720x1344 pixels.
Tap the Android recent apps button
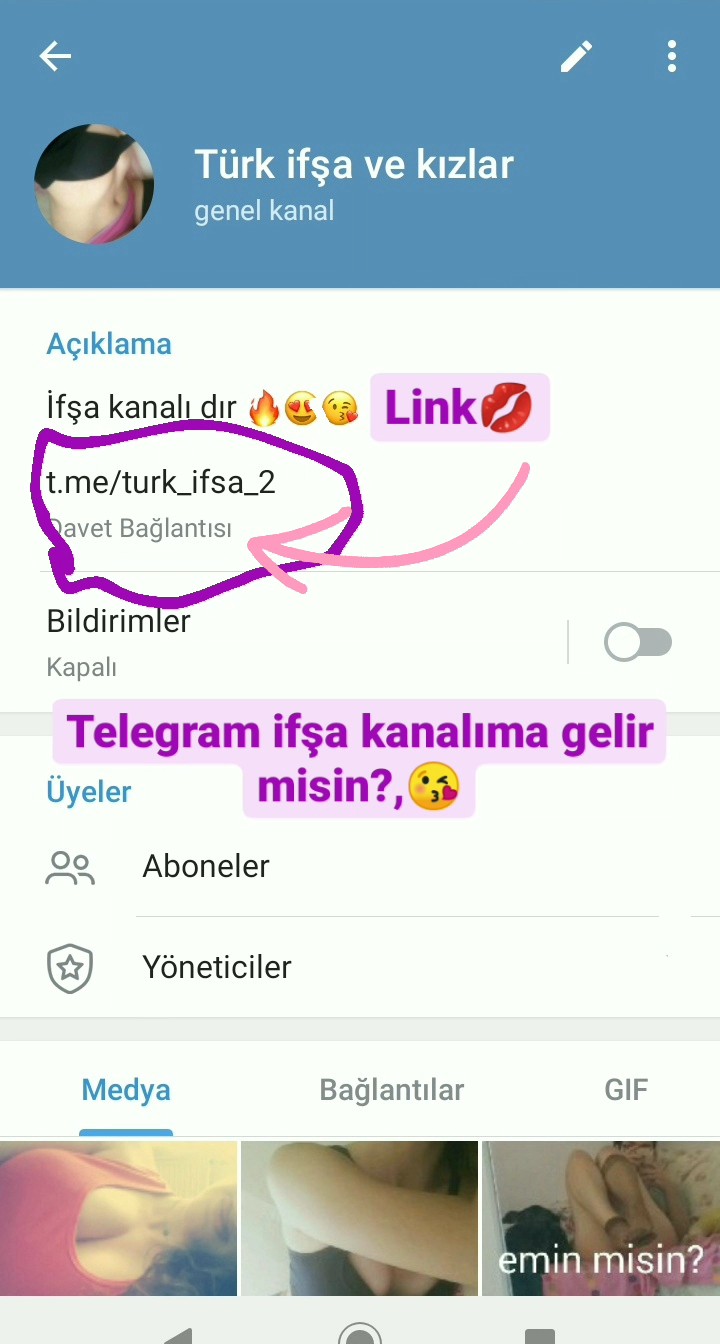pos(540,1328)
